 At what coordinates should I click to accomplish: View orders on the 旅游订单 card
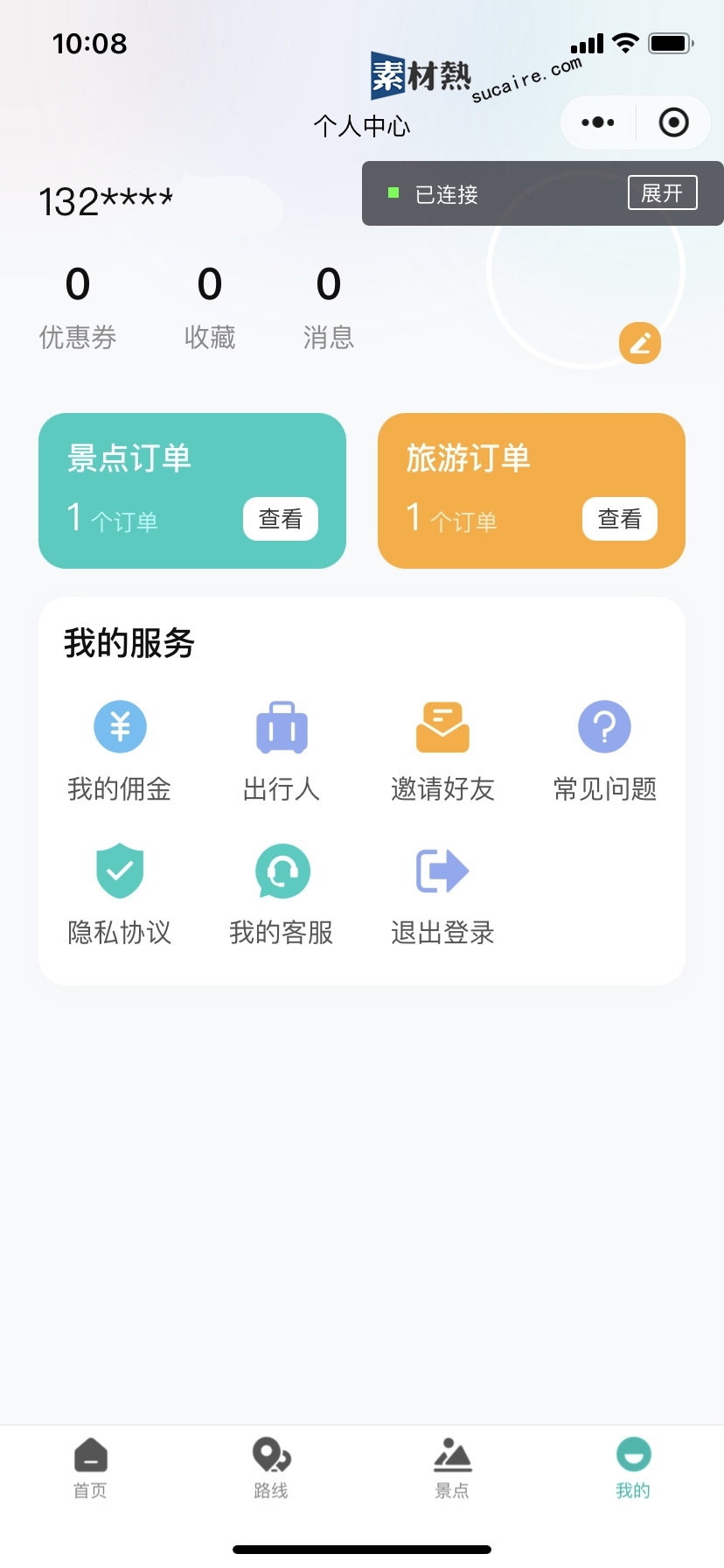click(620, 519)
